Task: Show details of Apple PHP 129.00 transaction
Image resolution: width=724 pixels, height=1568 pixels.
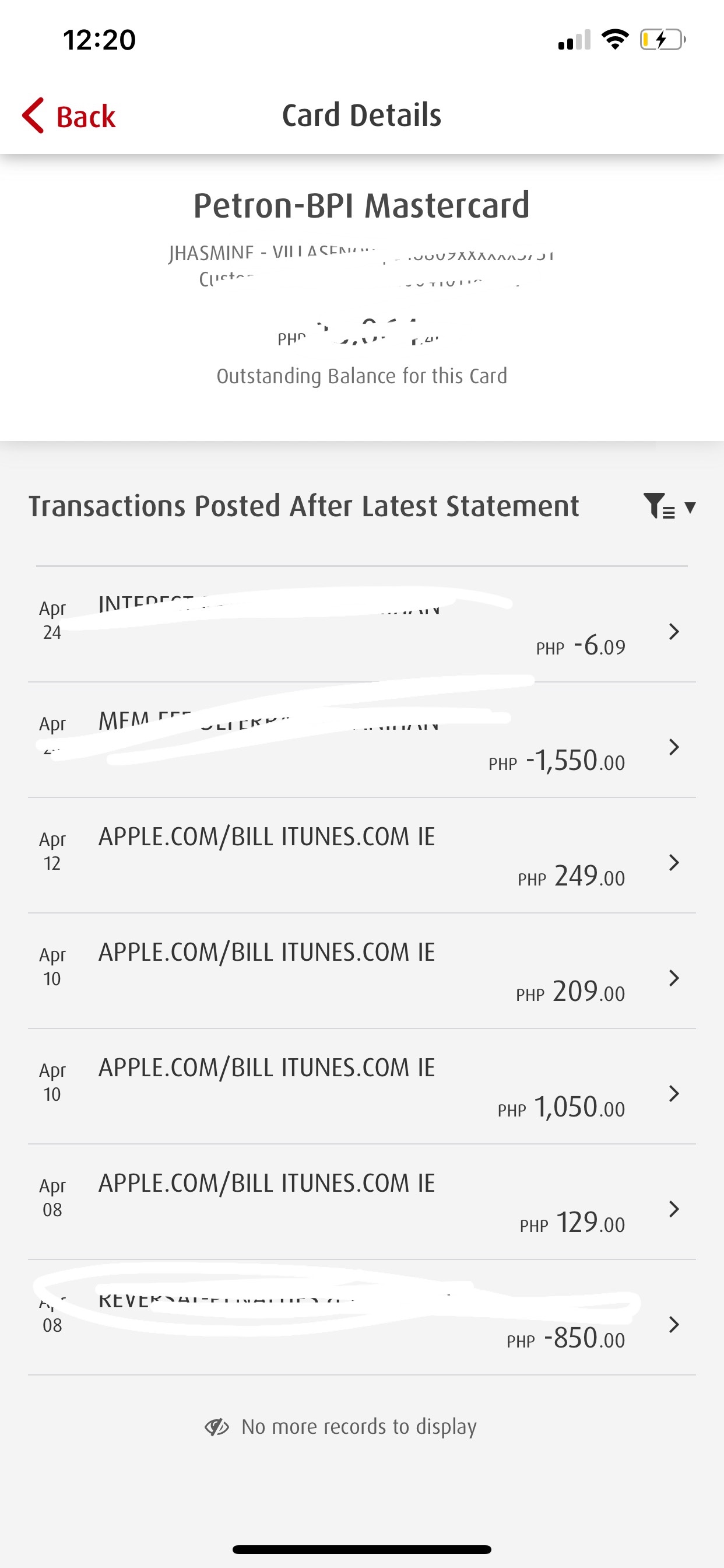Action: (x=361, y=1203)
